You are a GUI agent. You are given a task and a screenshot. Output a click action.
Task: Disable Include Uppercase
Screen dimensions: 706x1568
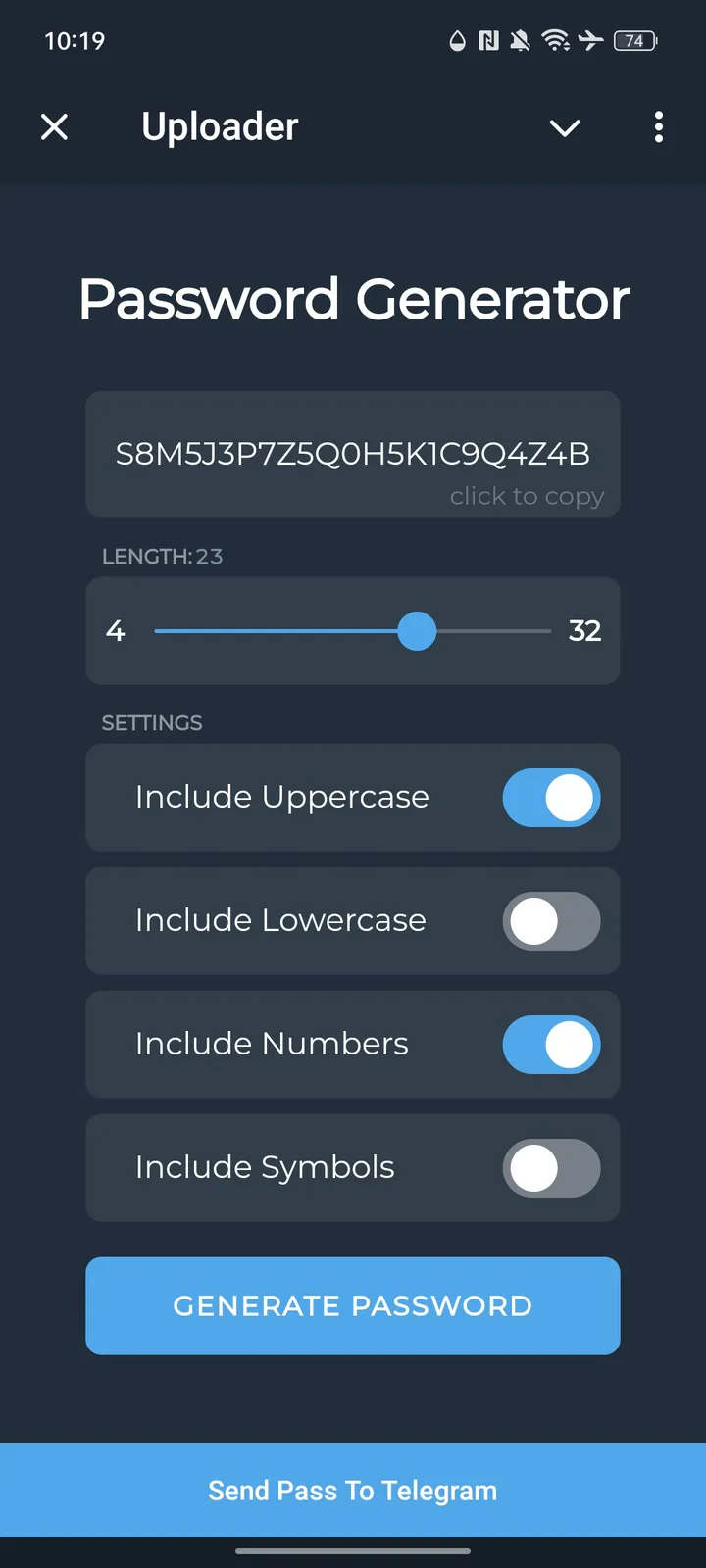(x=551, y=798)
